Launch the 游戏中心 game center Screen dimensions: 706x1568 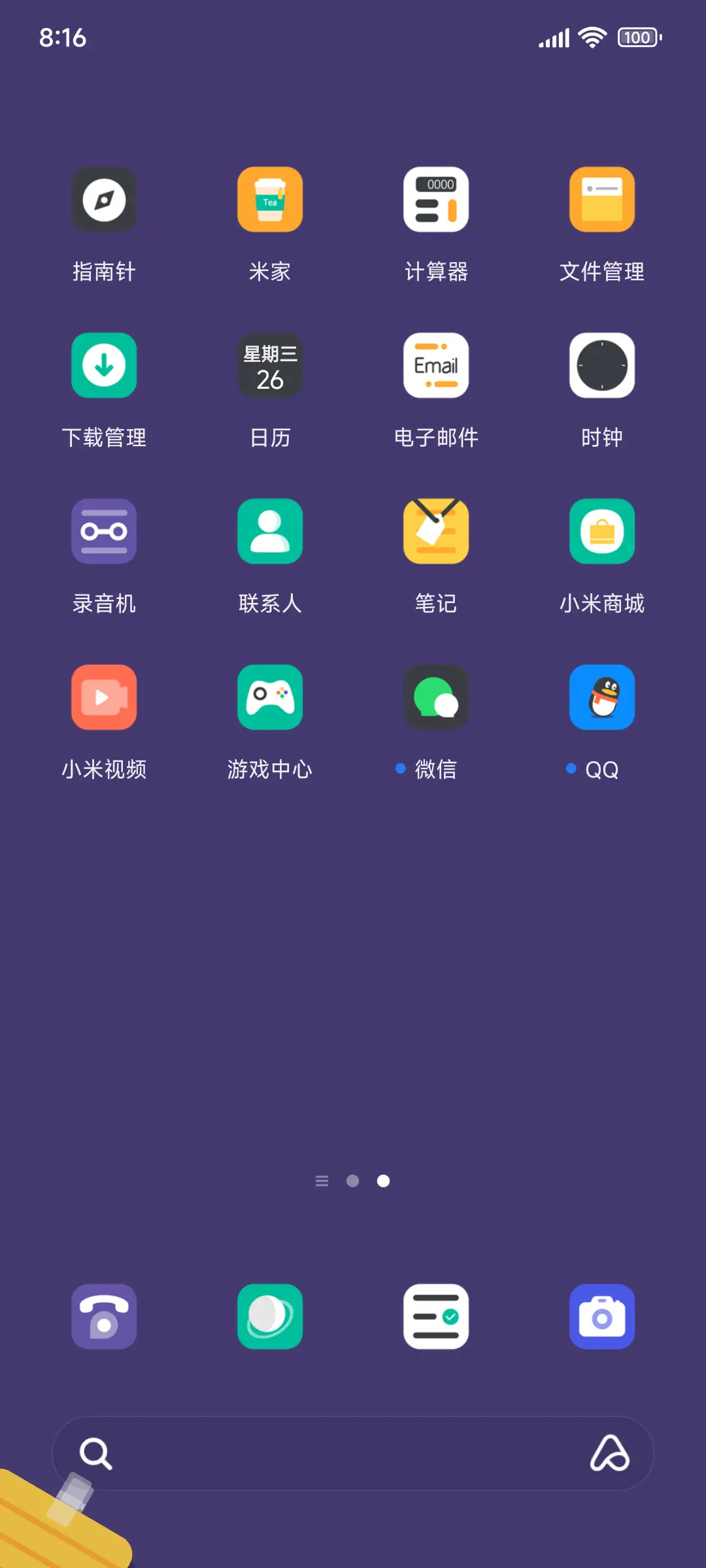tap(270, 697)
